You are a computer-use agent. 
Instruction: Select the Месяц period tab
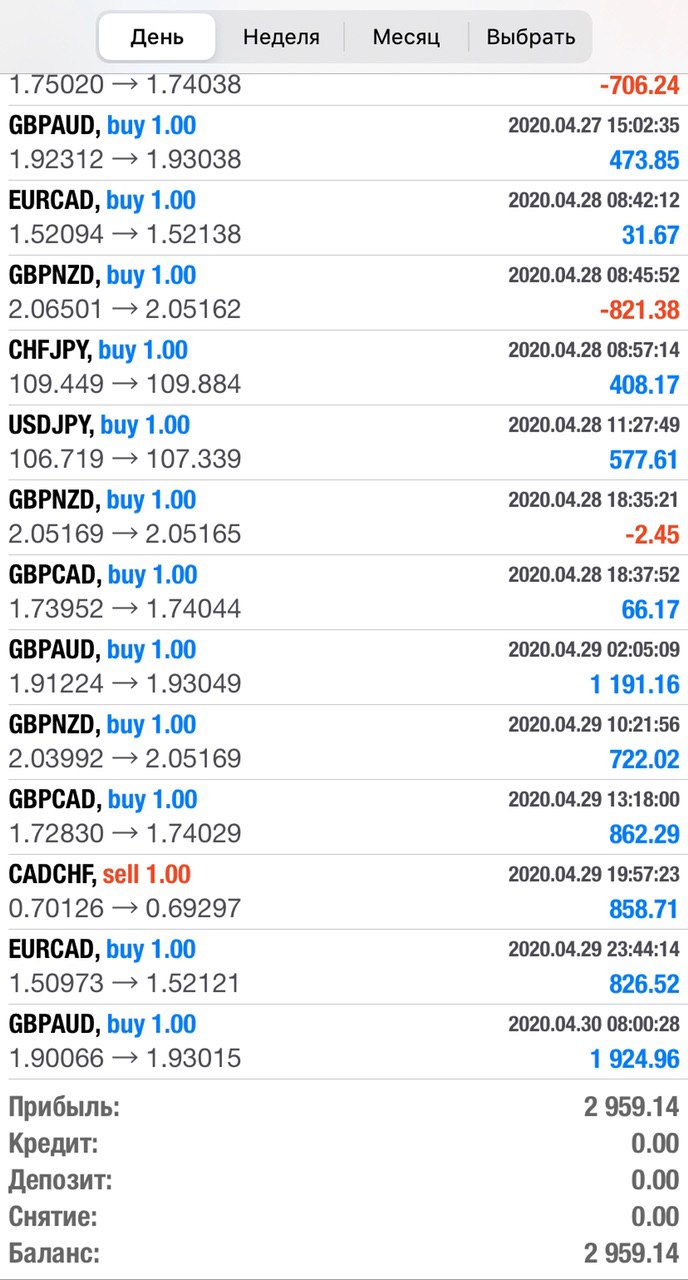point(406,37)
